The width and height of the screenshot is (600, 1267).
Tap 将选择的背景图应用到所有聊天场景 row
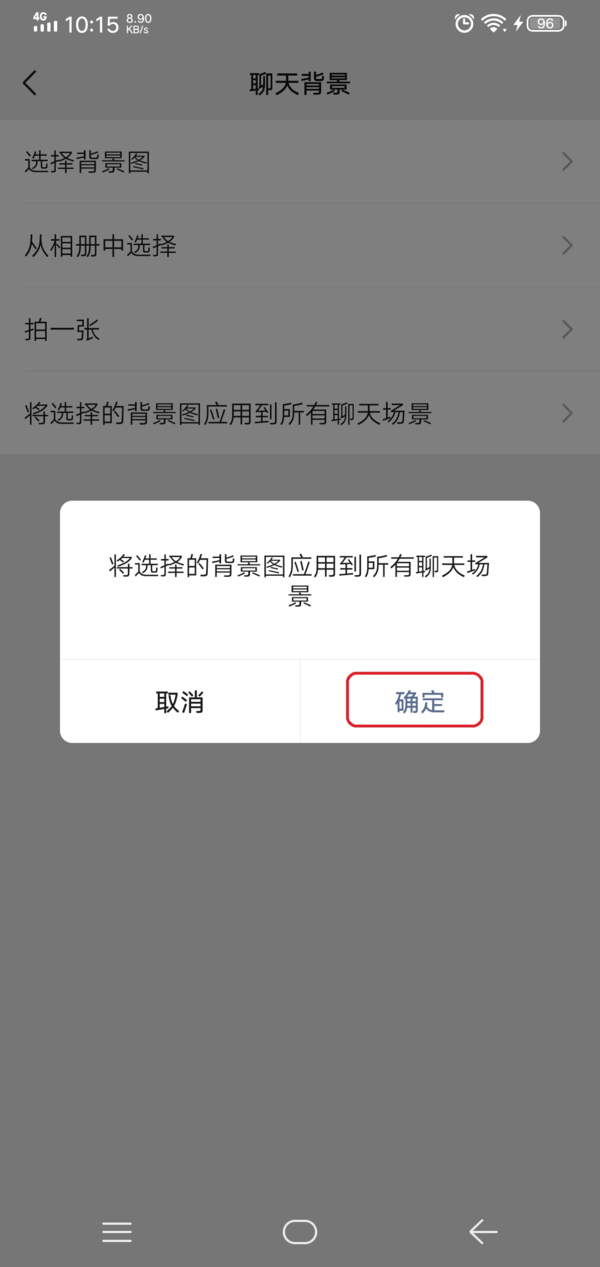tap(300, 413)
